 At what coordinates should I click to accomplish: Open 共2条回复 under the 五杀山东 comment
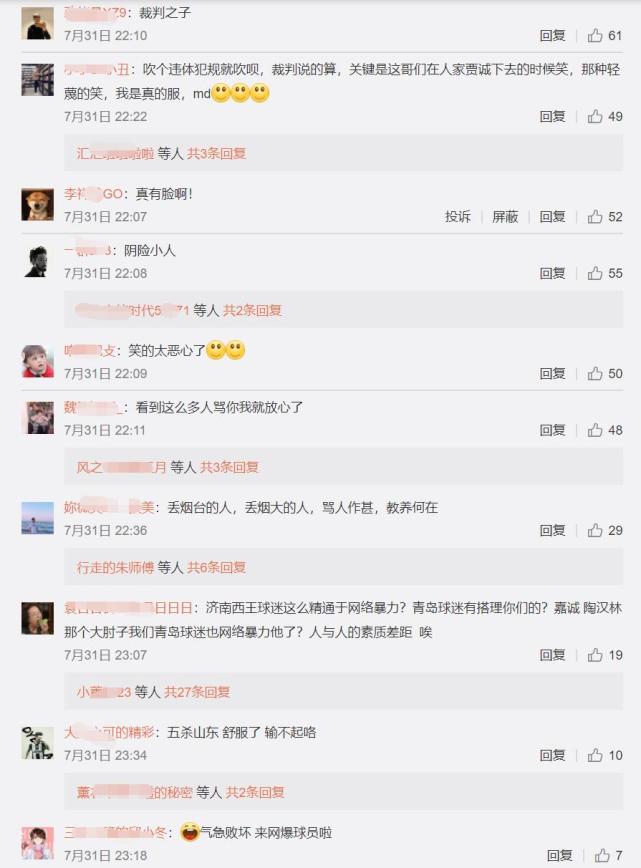255,792
